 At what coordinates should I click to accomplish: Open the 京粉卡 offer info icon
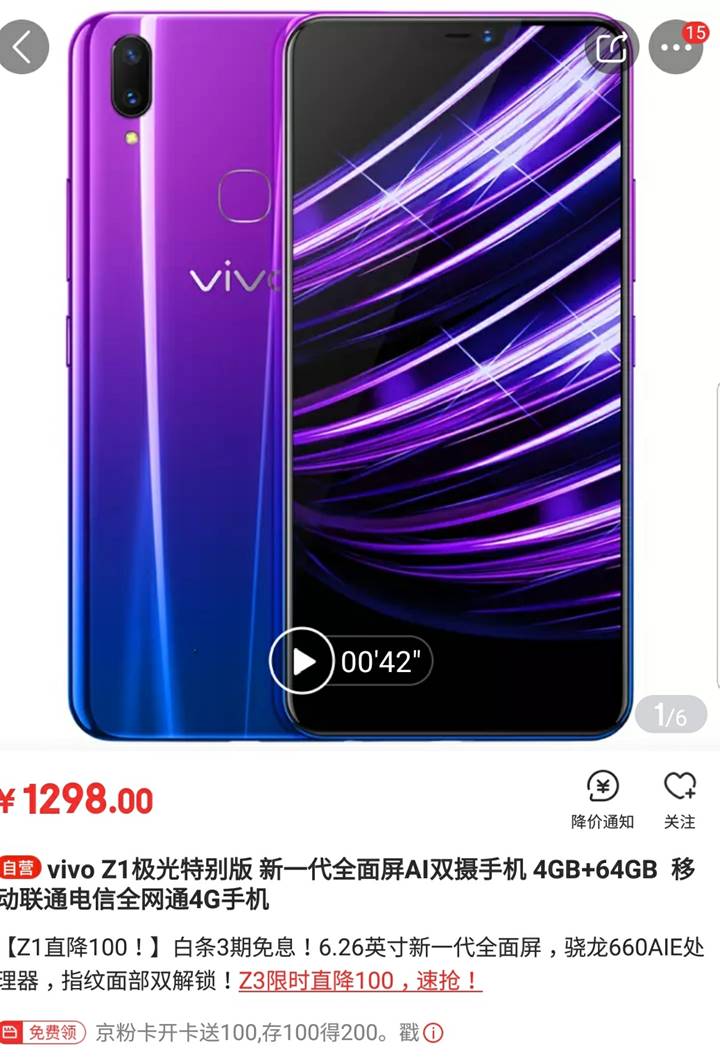click(x=433, y=1032)
